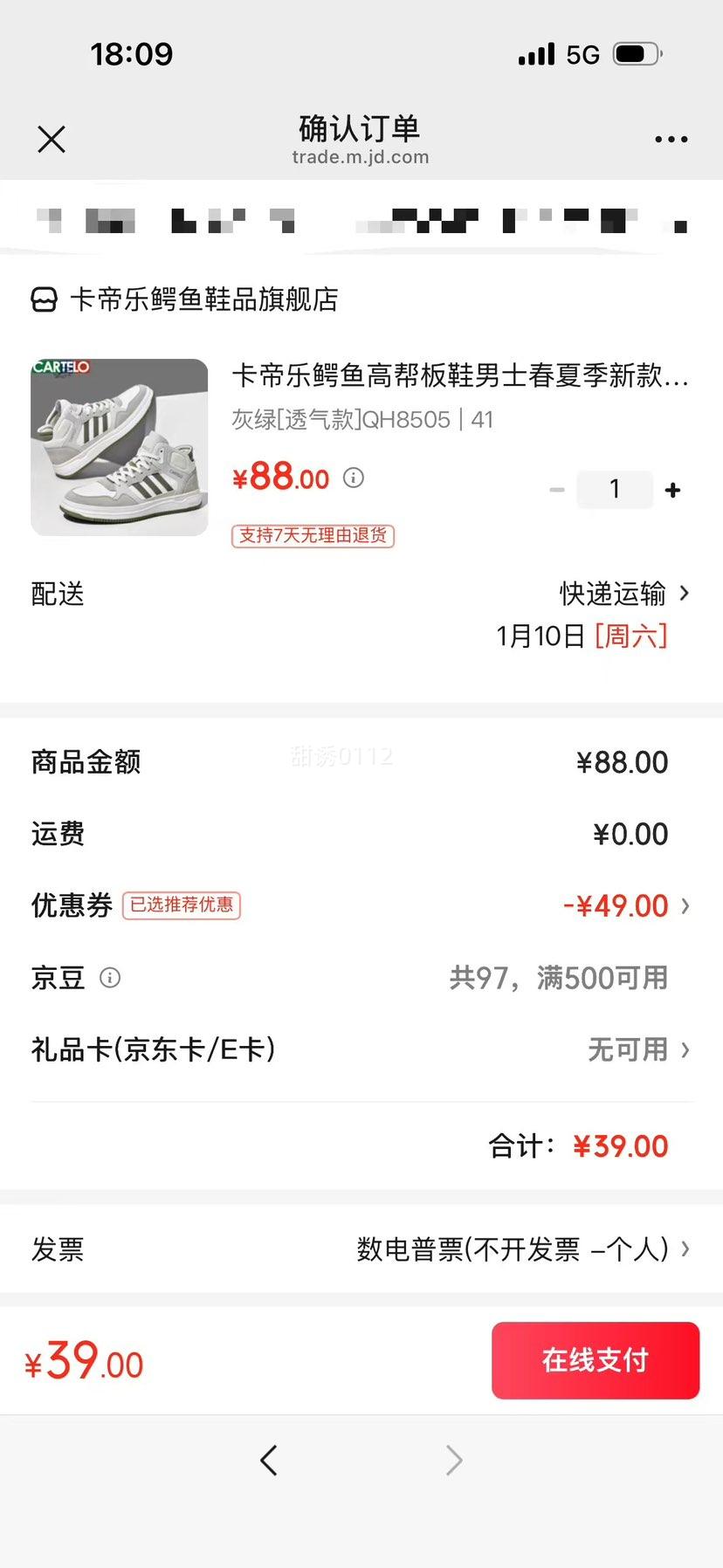Tap the info icon next to 京豆
This screenshot has width=723, height=1568.
tap(110, 978)
